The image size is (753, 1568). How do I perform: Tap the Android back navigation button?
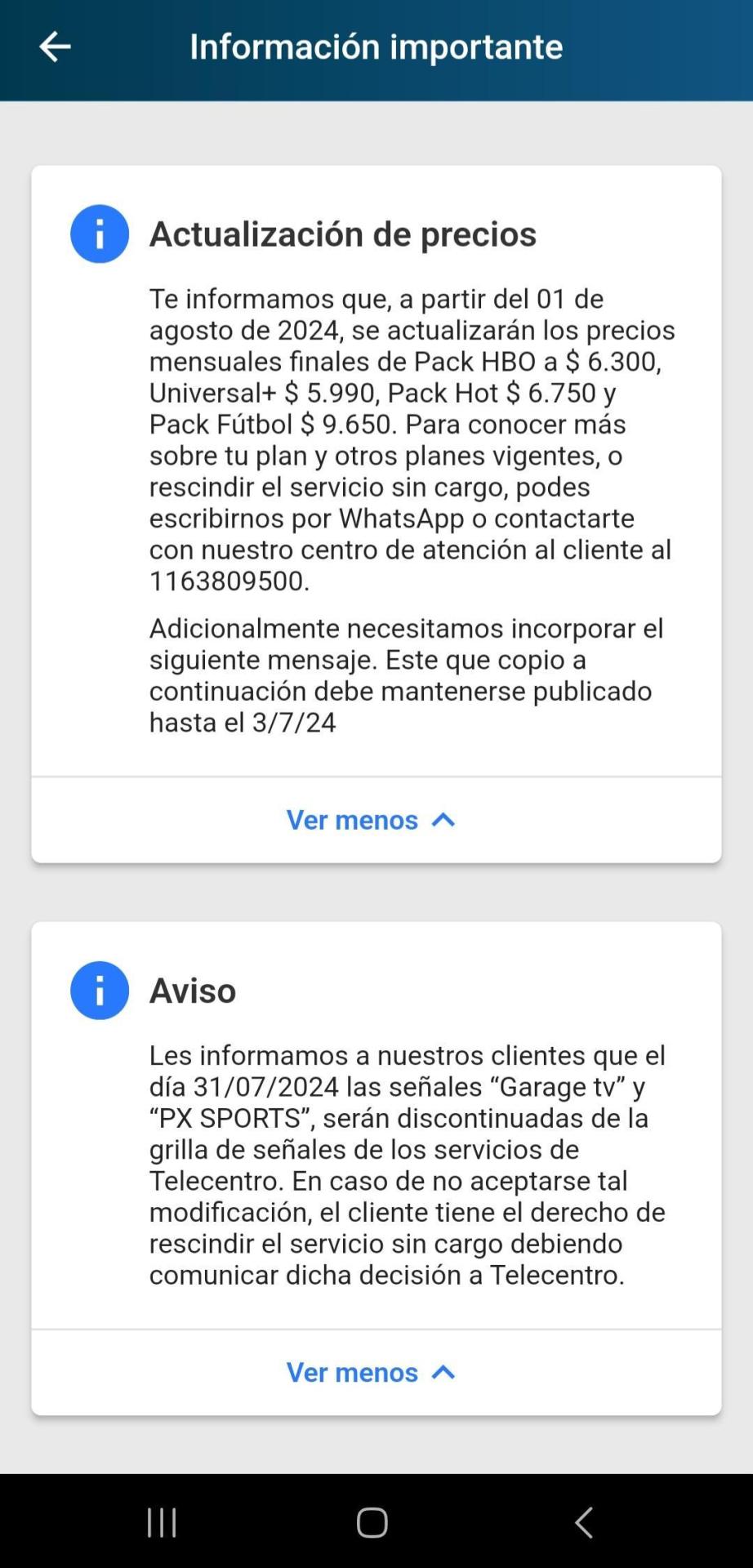coord(583,1521)
